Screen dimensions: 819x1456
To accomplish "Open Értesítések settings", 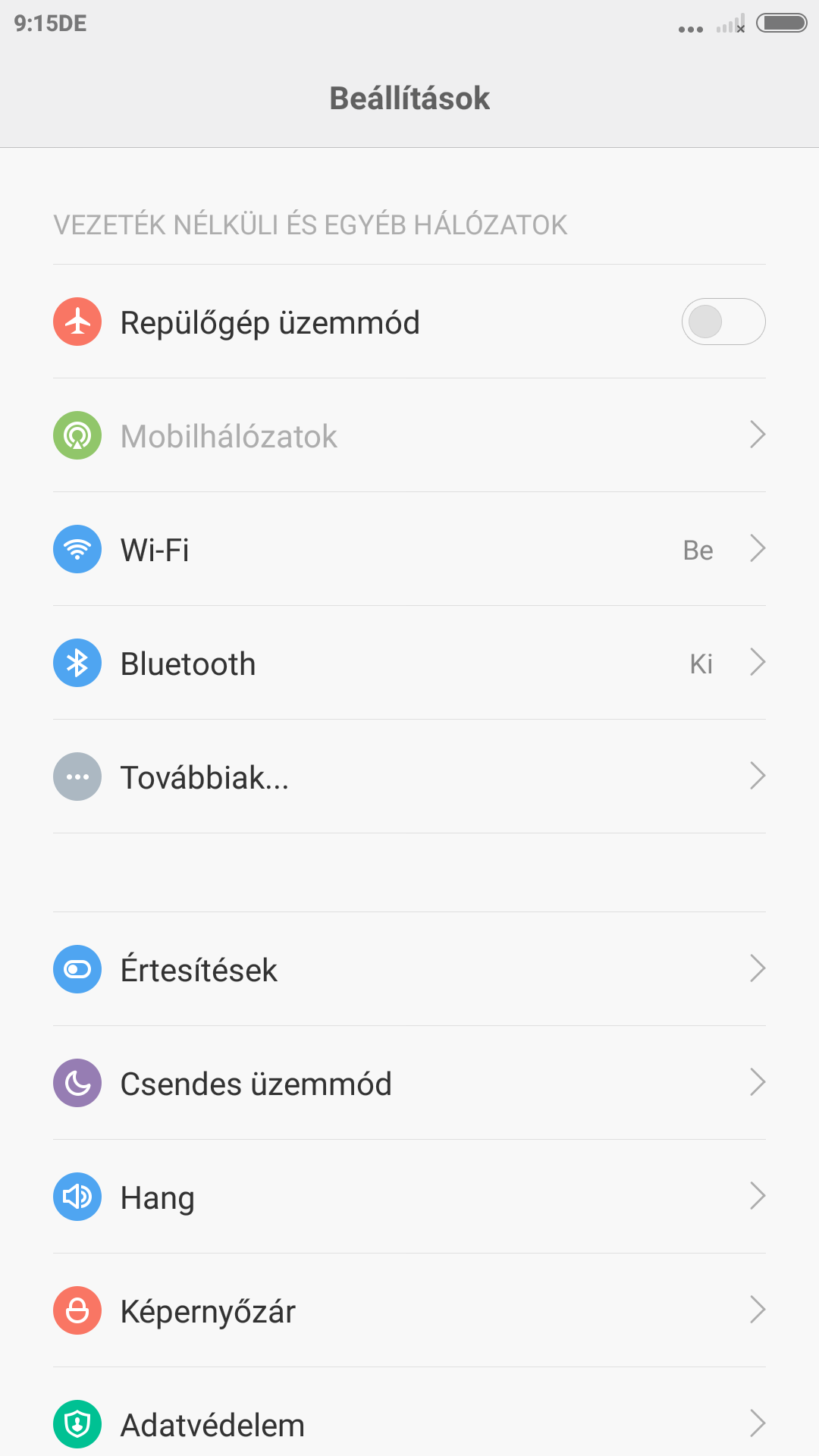I will pos(409,969).
